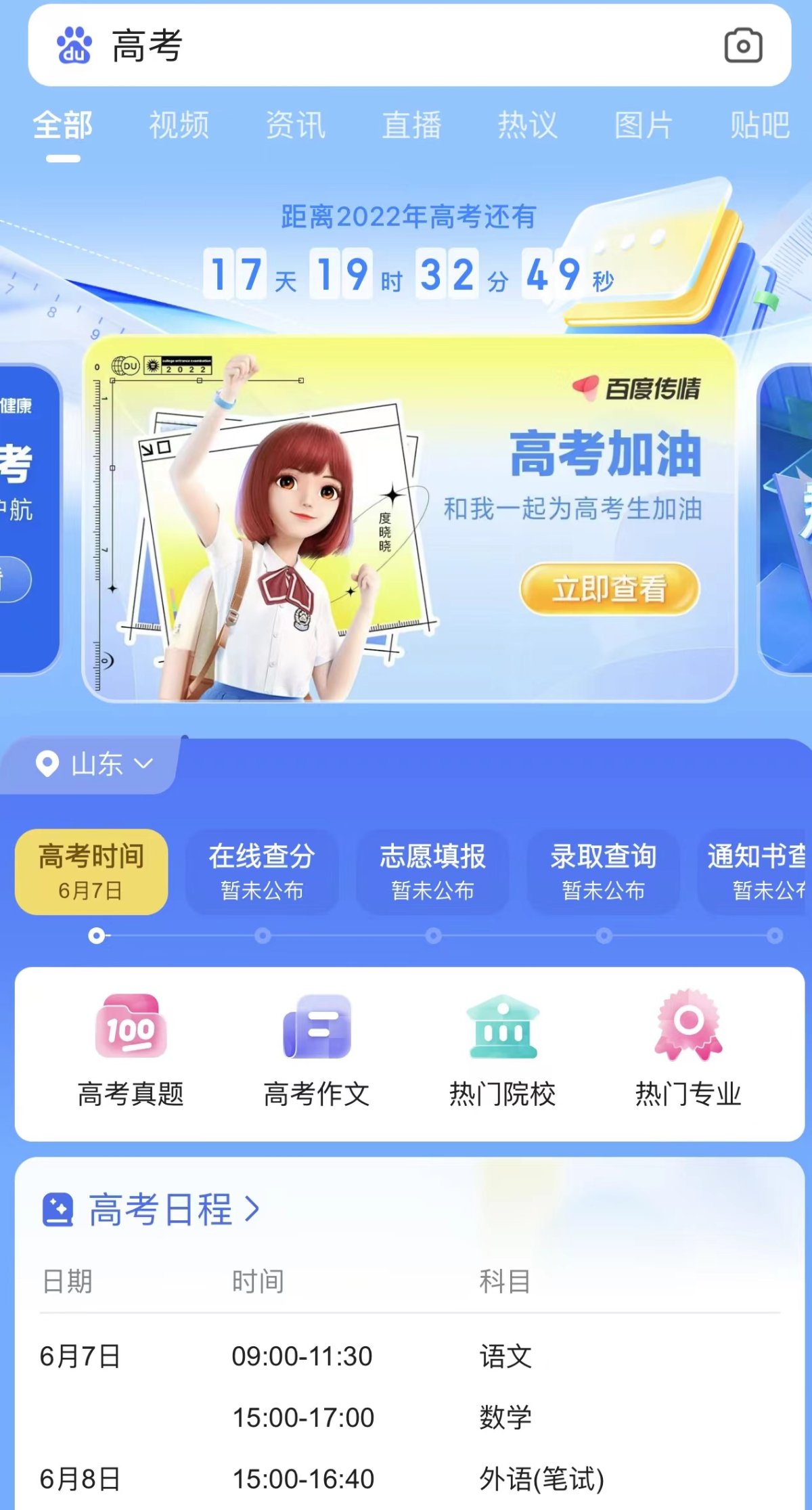Expand the 山东 province dropdown
The width and height of the screenshot is (812, 1510).
pyautogui.click(x=95, y=764)
